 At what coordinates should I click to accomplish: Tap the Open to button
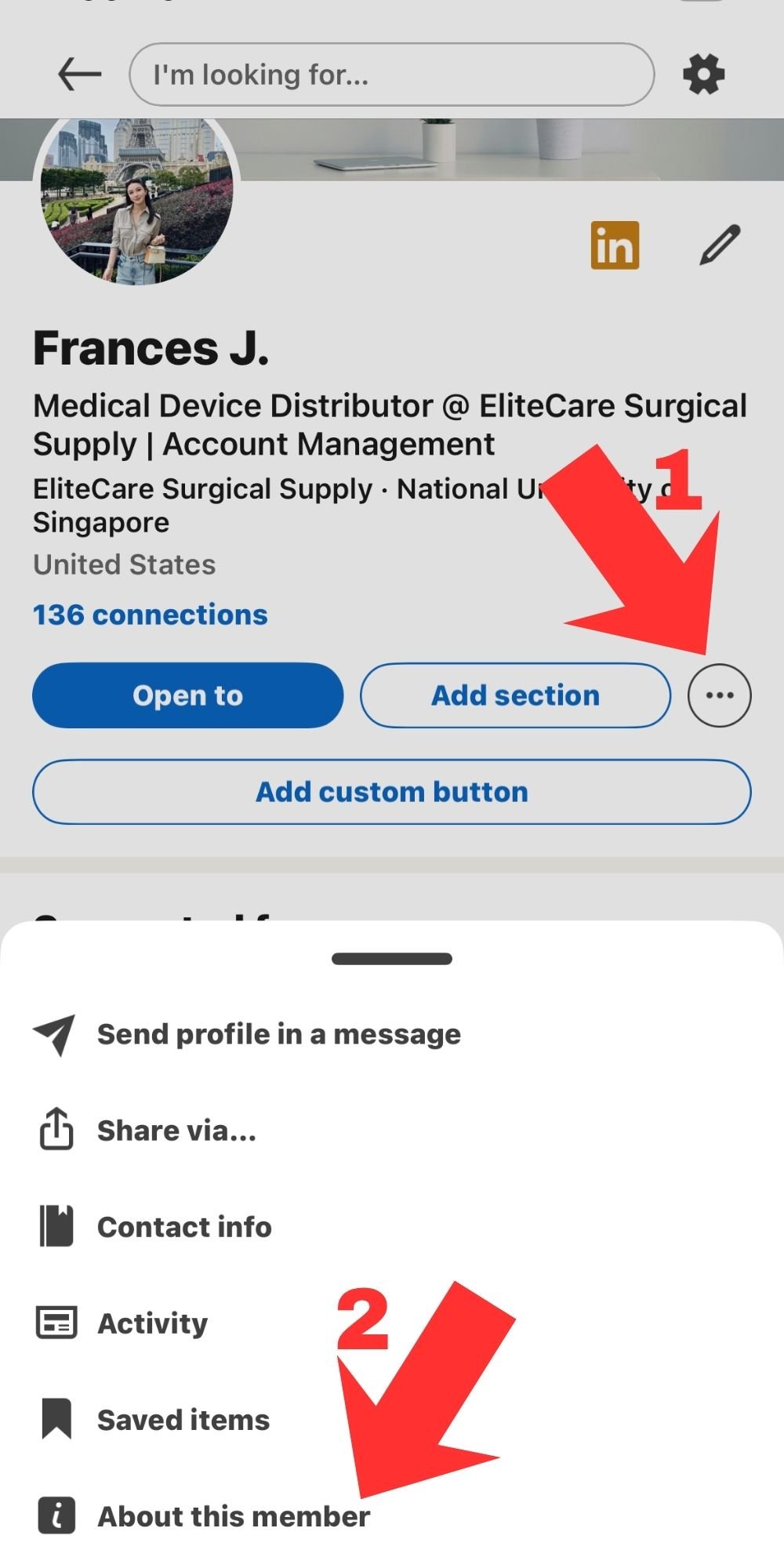tap(188, 695)
